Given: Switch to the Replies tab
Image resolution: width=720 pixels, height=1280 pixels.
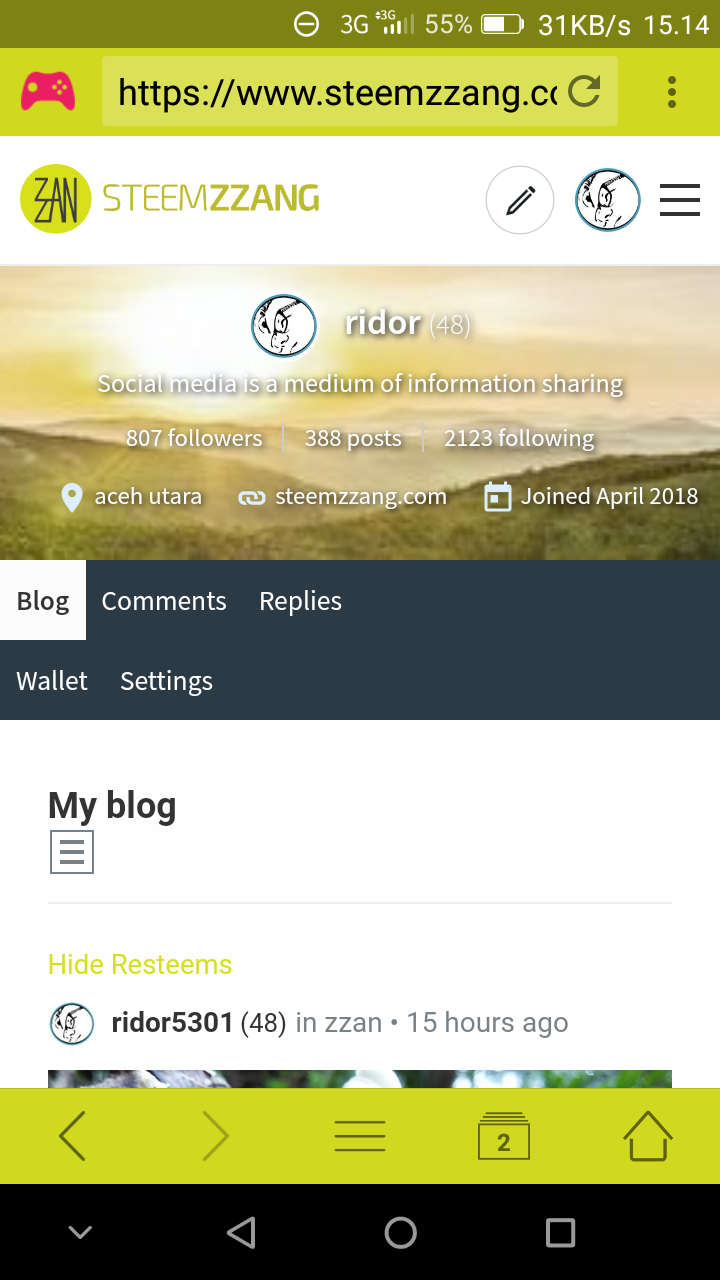Looking at the screenshot, I should click(300, 600).
